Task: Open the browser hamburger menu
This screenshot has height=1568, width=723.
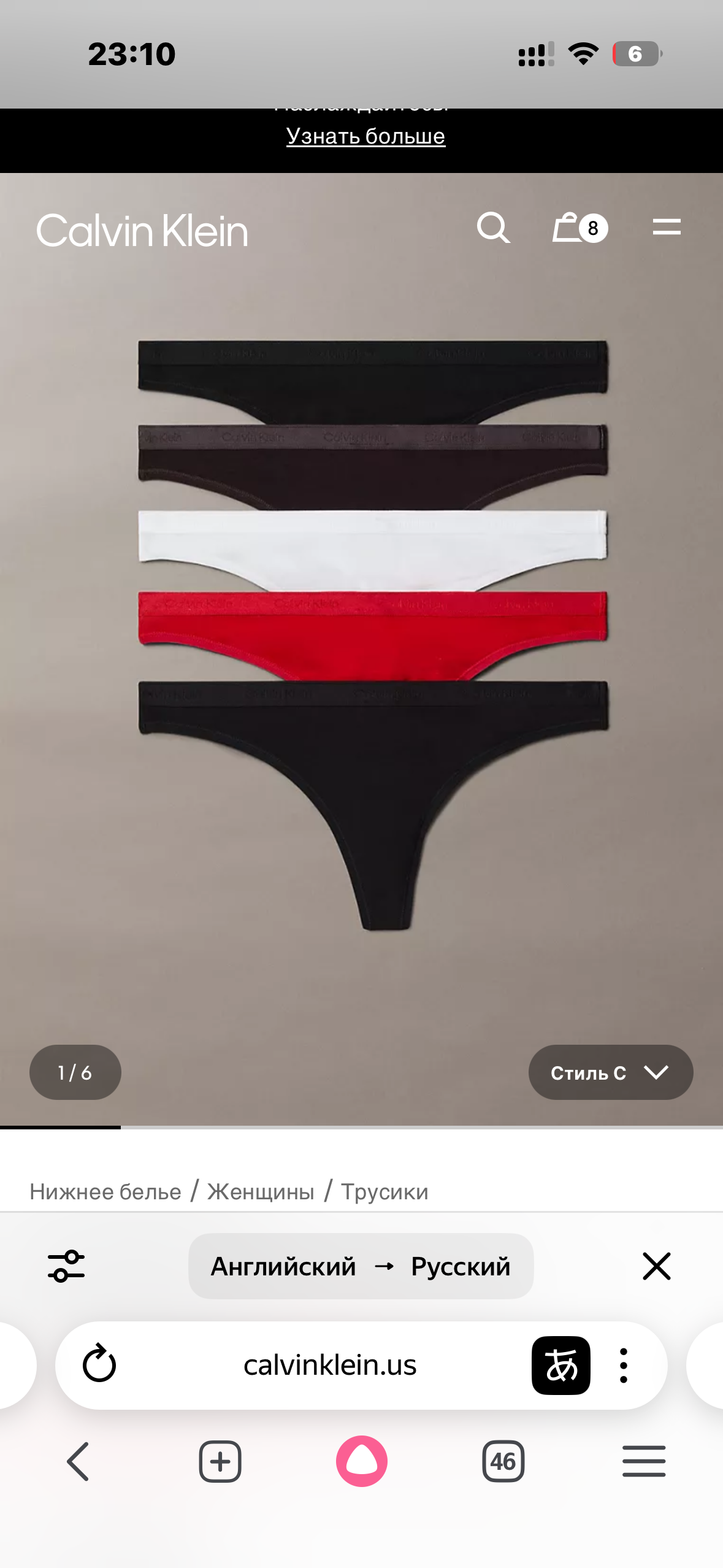Action: [644, 1461]
